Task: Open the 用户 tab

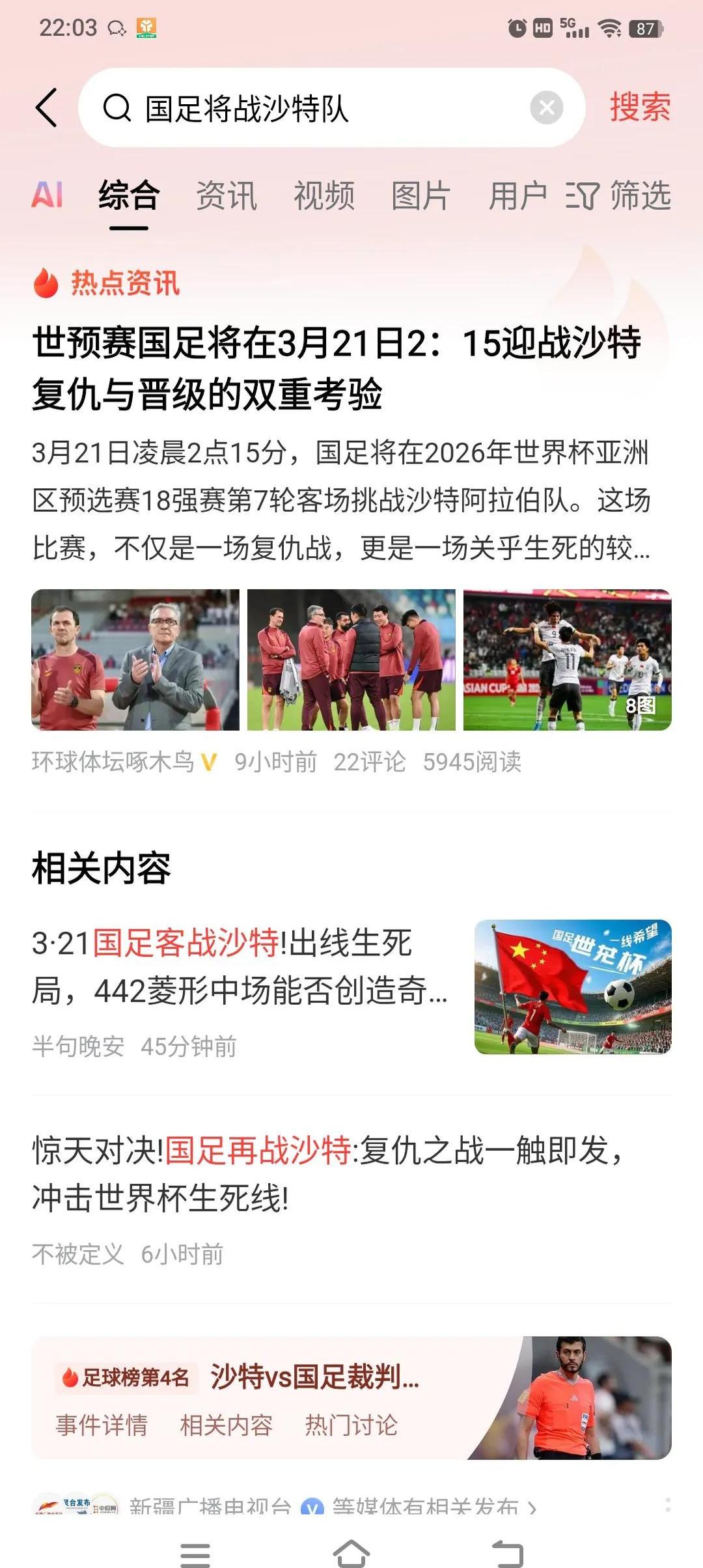Action: pyautogui.click(x=517, y=195)
